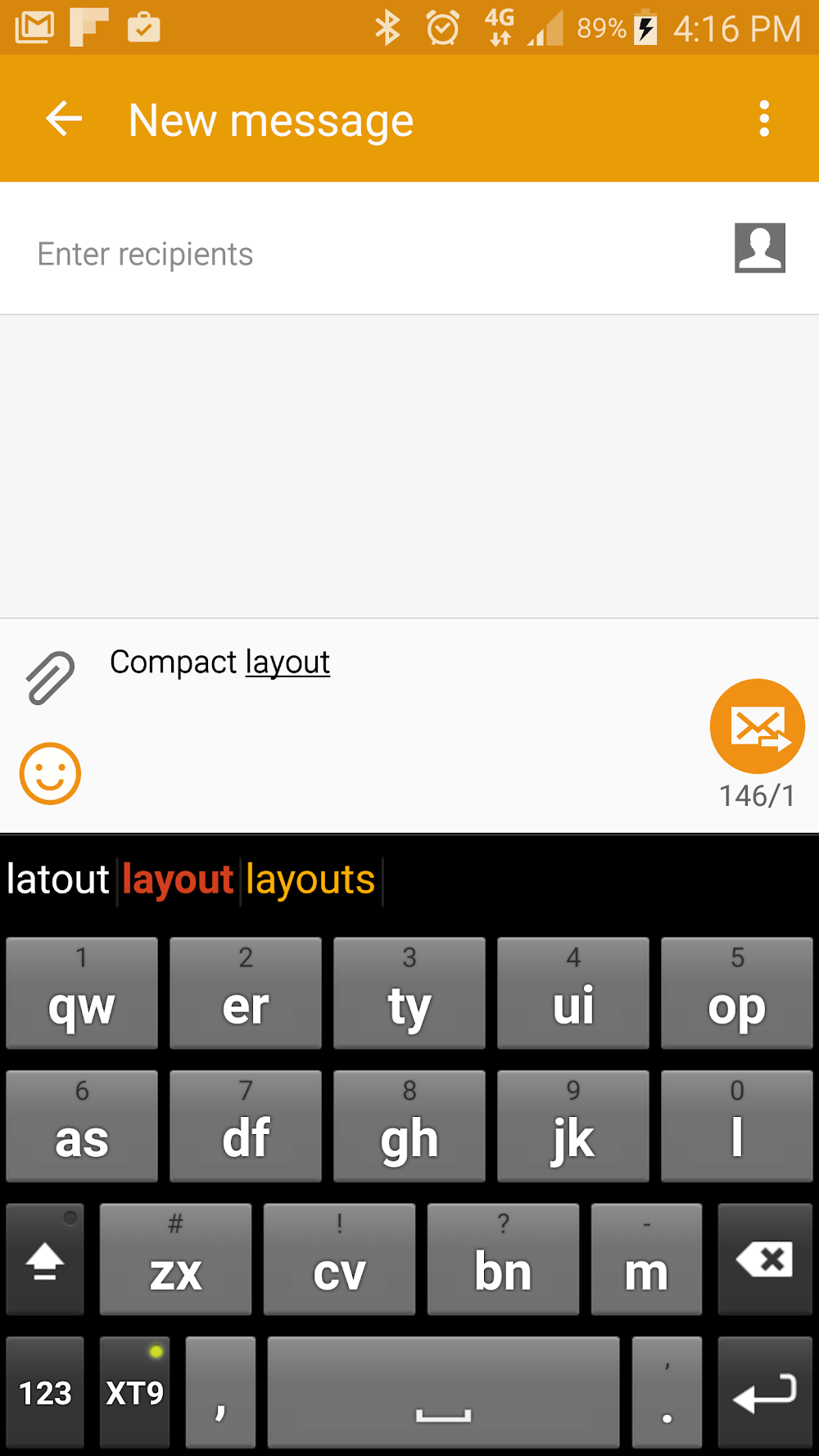Tap the return key
The height and width of the screenshot is (1456, 819).
tap(764, 1392)
